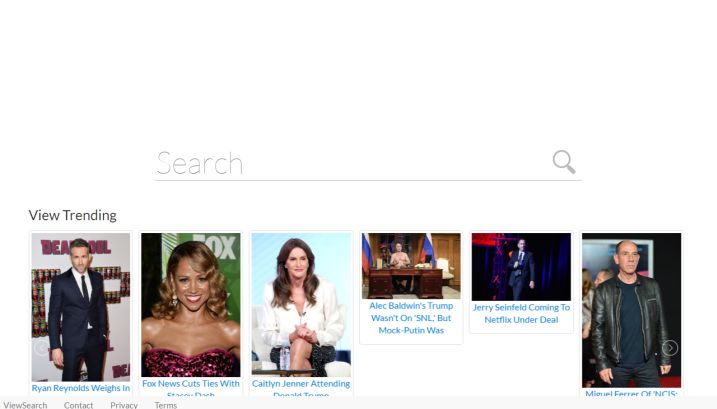Open the Jerry Seinfeld Netflix story
The height and width of the screenshot is (409, 717).
[x=521, y=313]
